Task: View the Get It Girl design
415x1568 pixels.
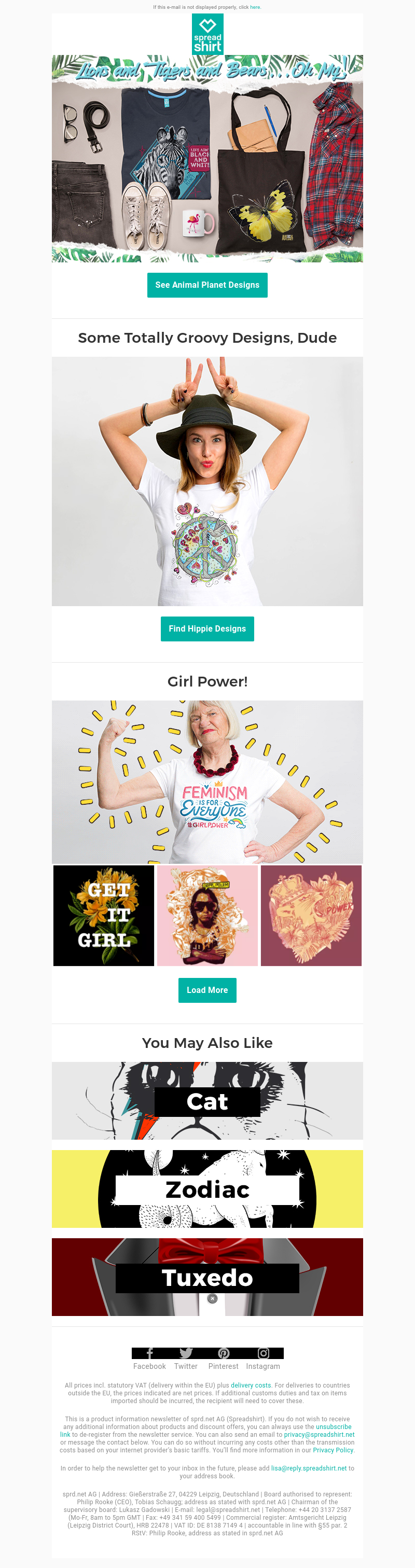Action: click(x=104, y=916)
